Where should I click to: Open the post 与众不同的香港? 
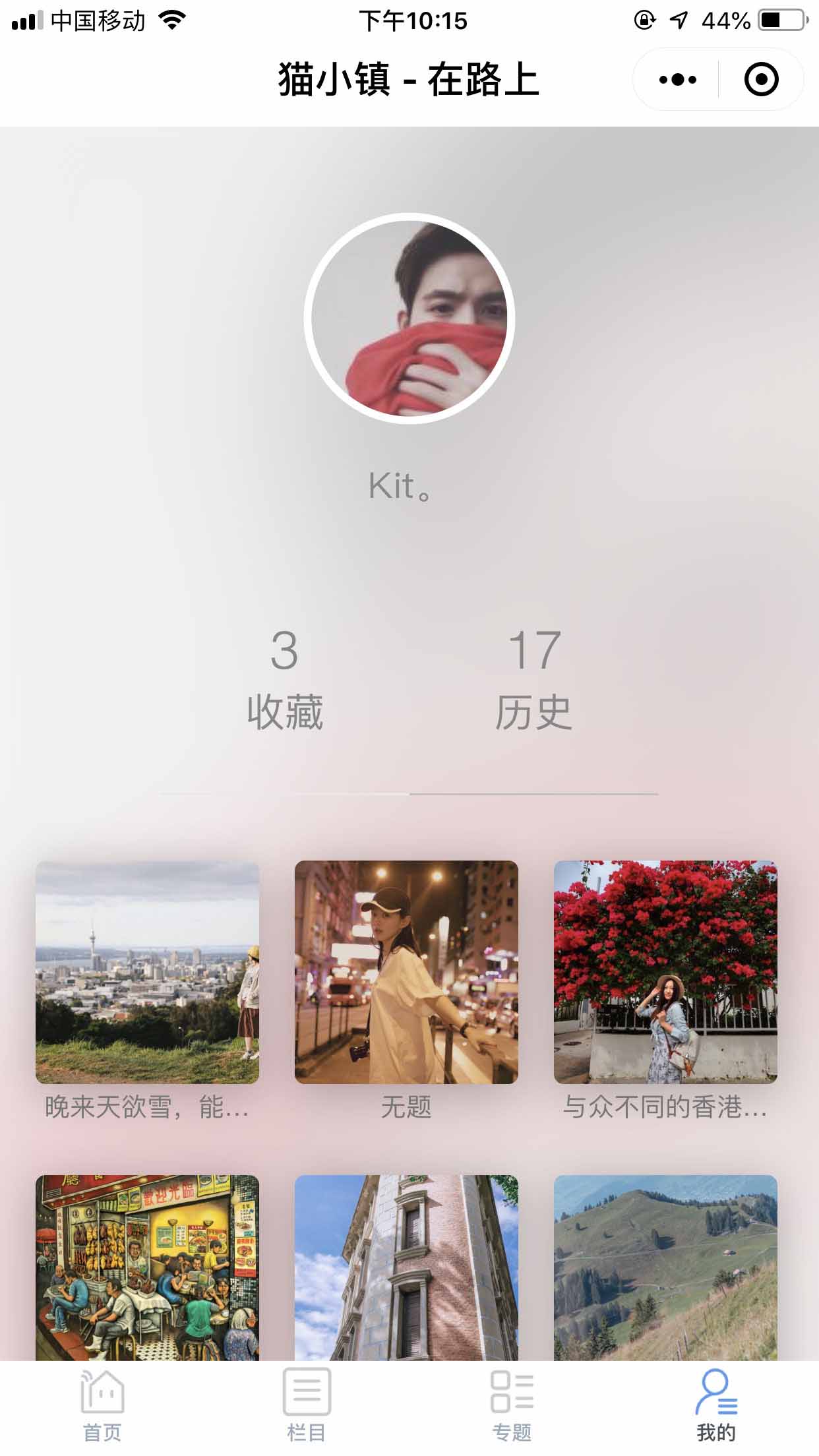pos(665,972)
